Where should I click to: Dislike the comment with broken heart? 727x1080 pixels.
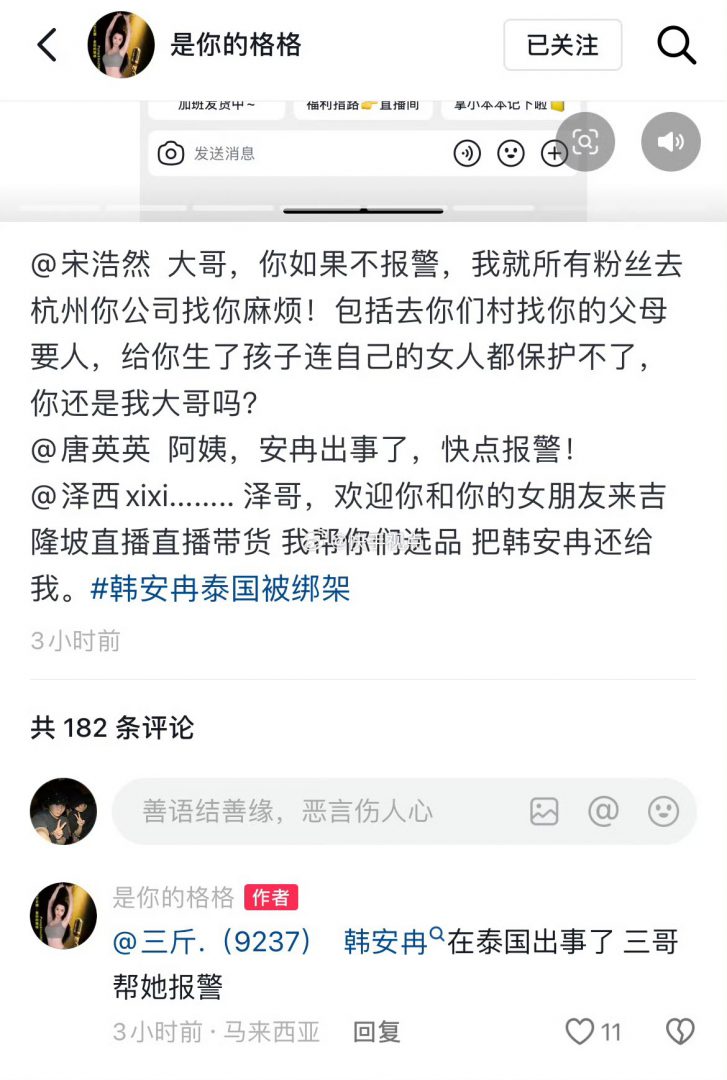point(680,1031)
